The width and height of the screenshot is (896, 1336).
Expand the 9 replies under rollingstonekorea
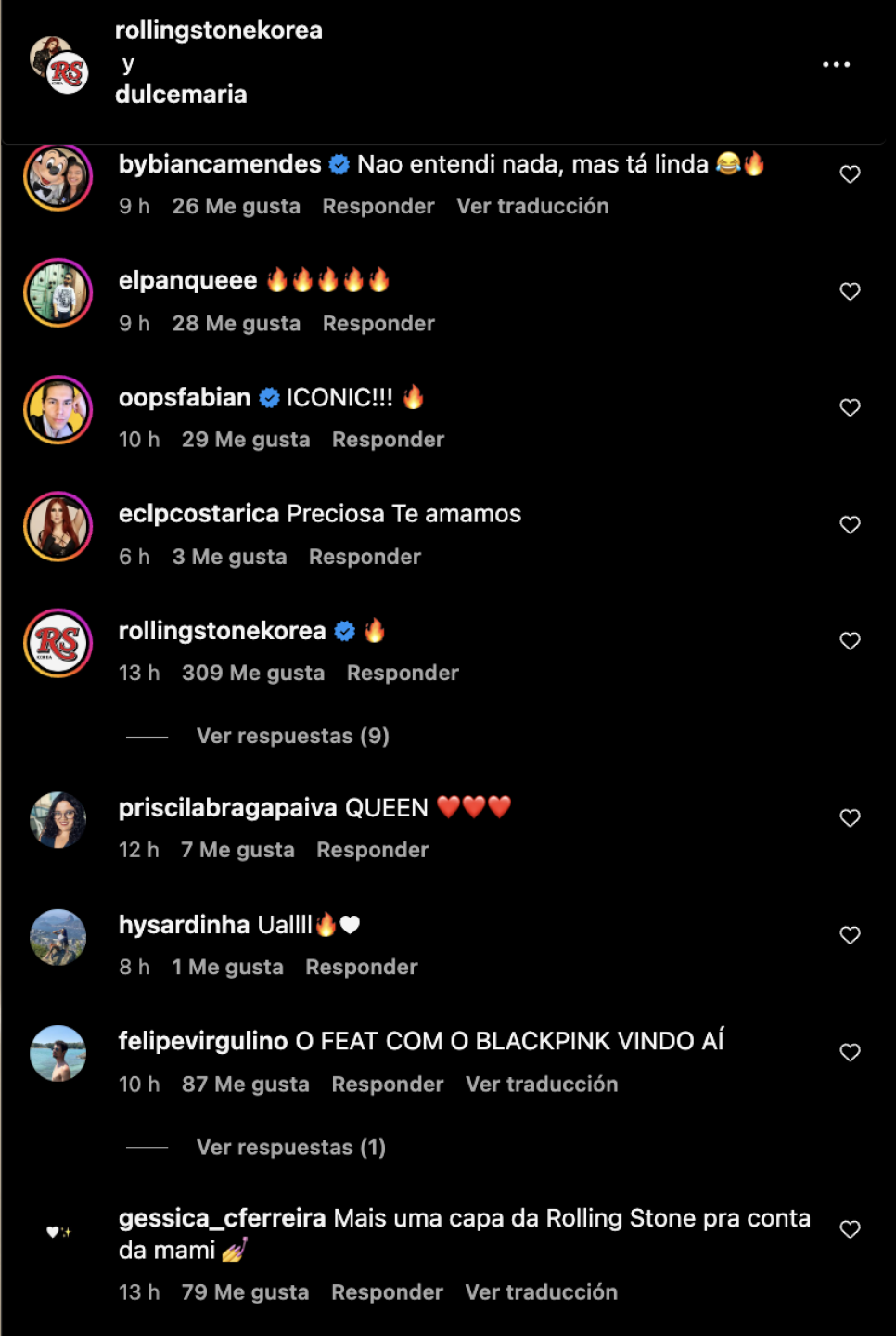point(292,736)
